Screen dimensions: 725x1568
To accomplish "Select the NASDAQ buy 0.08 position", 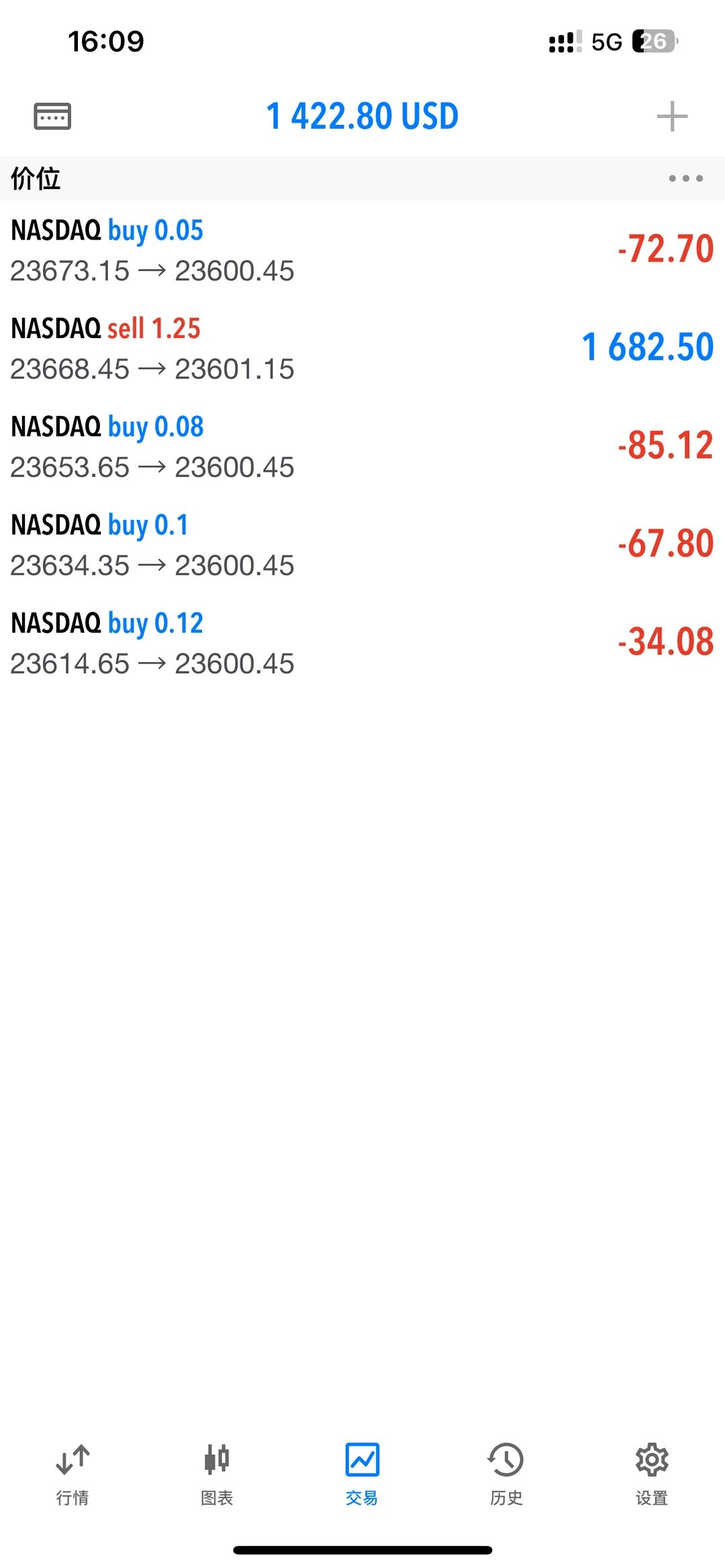I will coord(362,446).
